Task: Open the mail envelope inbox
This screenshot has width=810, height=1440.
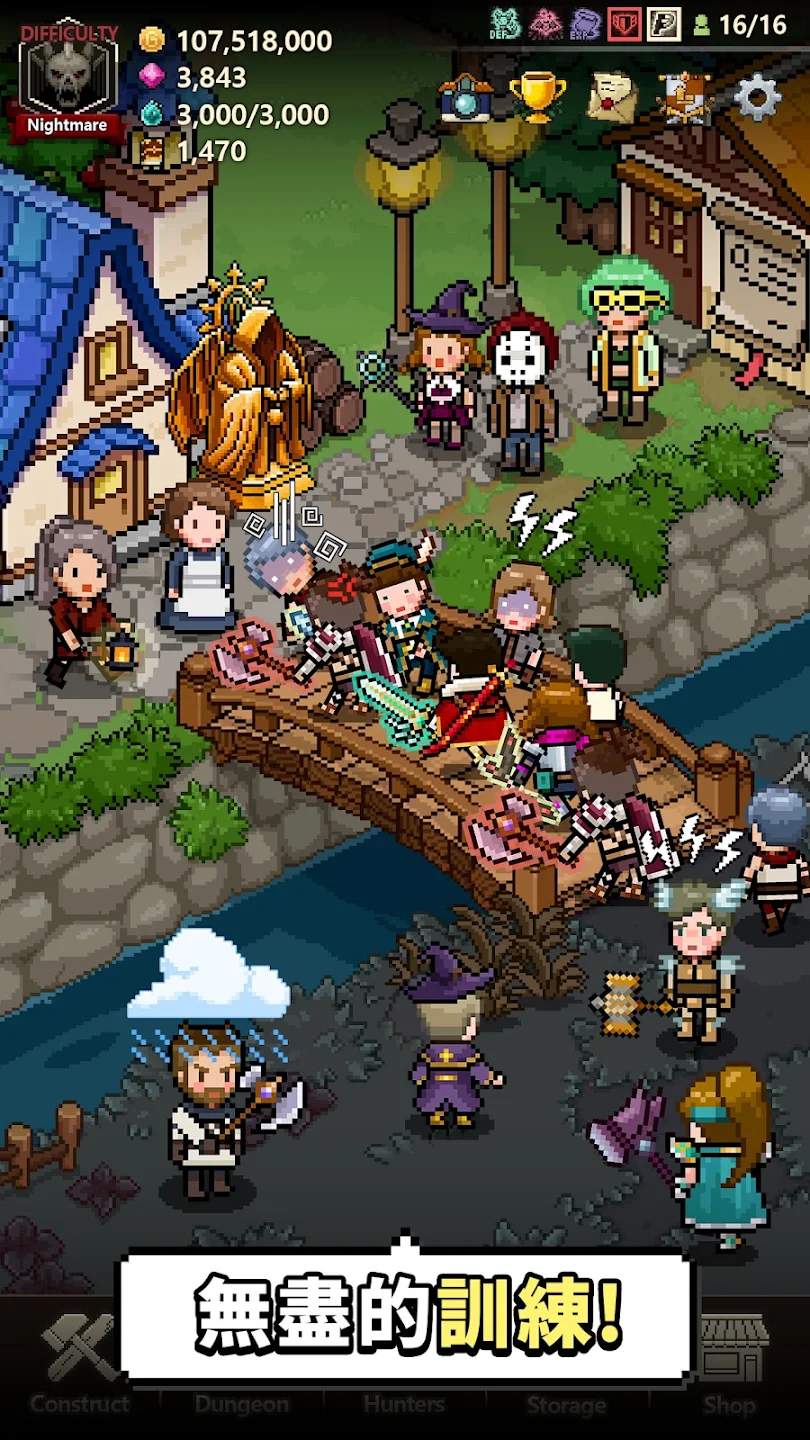Action: coord(612,97)
